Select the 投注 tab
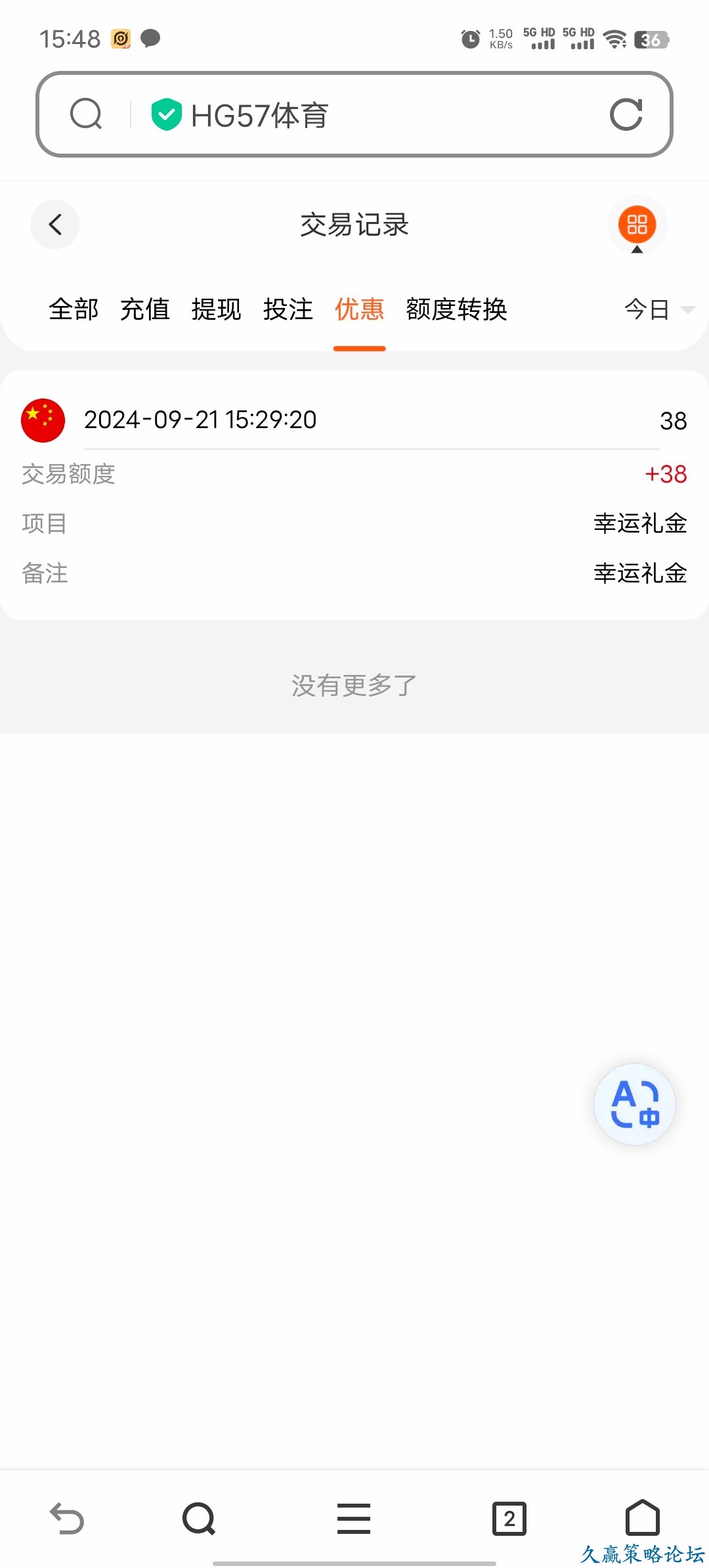This screenshot has width=709, height=1568. coord(288,309)
